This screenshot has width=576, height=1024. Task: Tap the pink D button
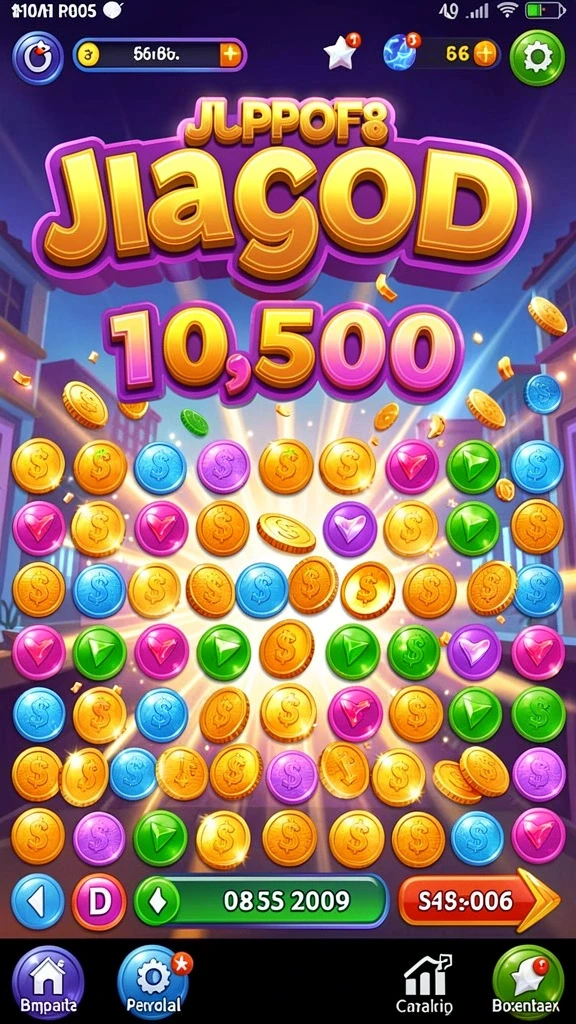(99, 902)
